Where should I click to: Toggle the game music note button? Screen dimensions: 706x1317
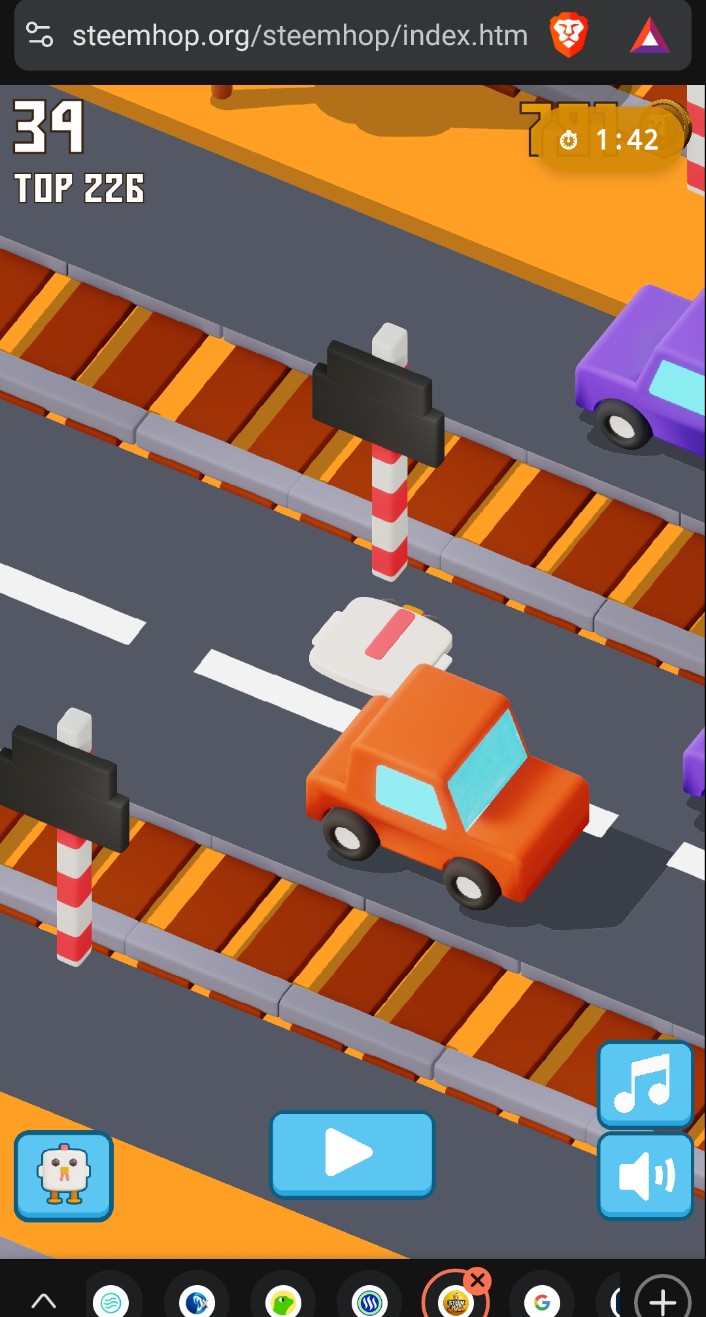click(x=645, y=1085)
